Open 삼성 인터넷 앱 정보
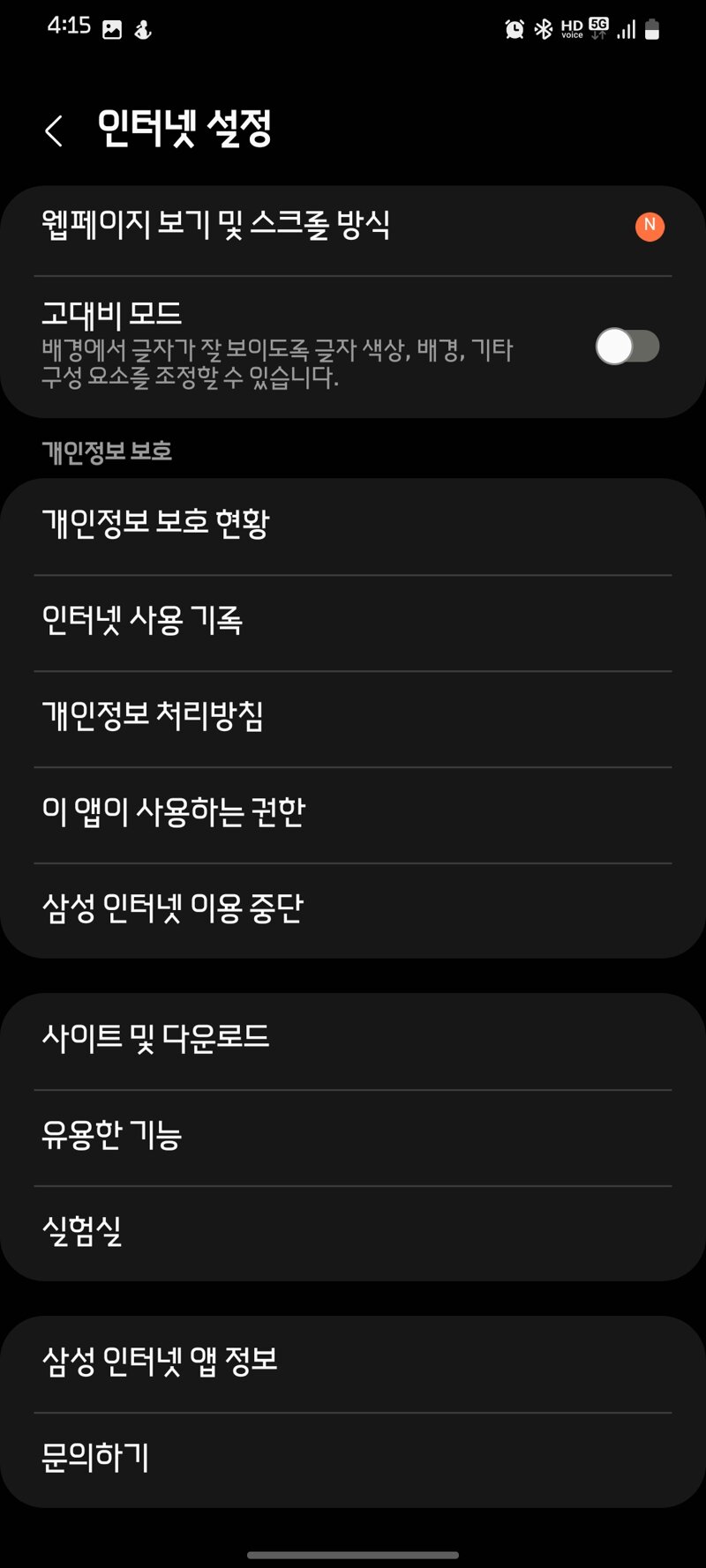 pyautogui.click(x=353, y=1364)
